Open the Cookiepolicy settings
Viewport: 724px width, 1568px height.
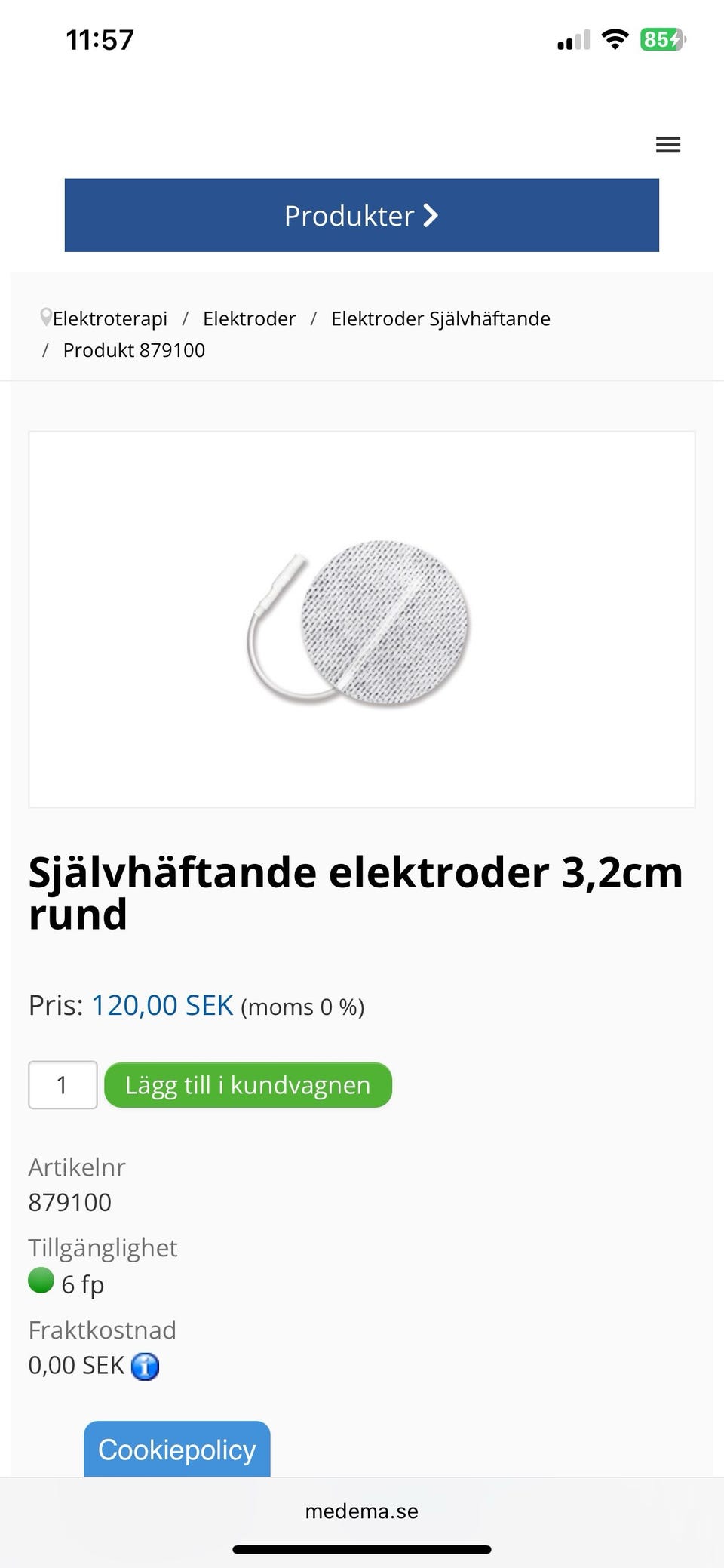coord(176,1448)
